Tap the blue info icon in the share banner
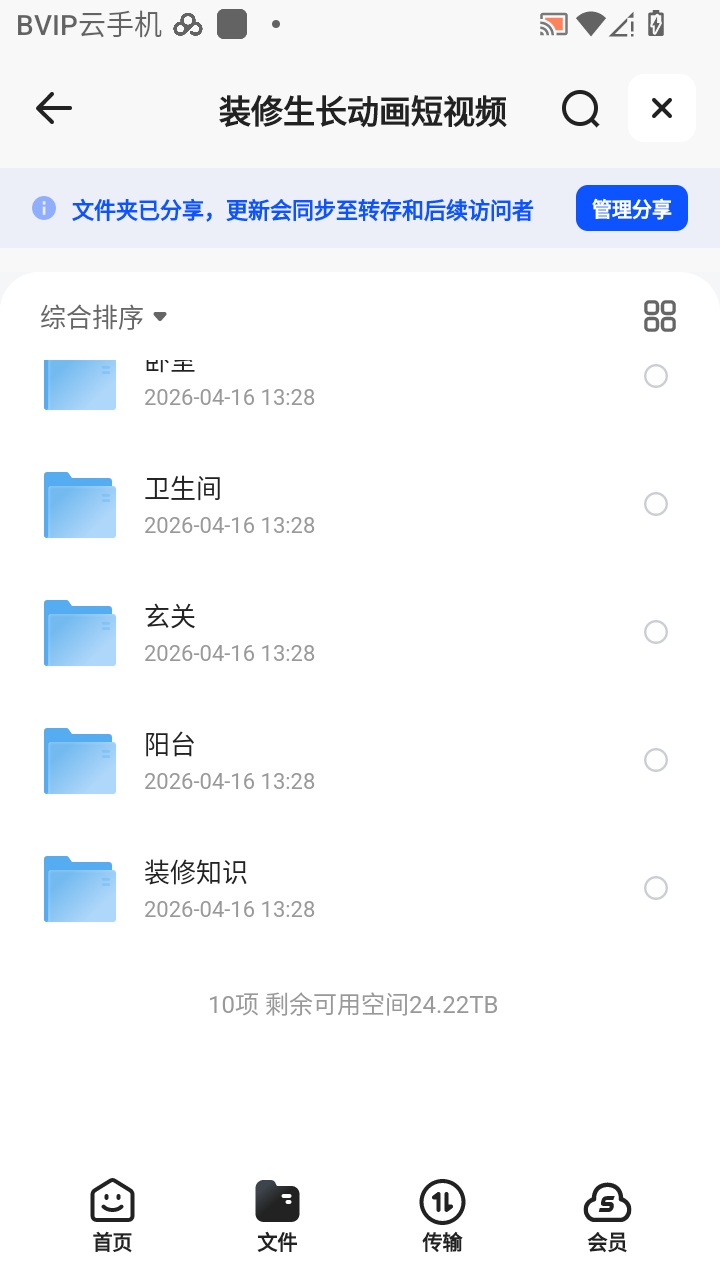 click(44, 207)
